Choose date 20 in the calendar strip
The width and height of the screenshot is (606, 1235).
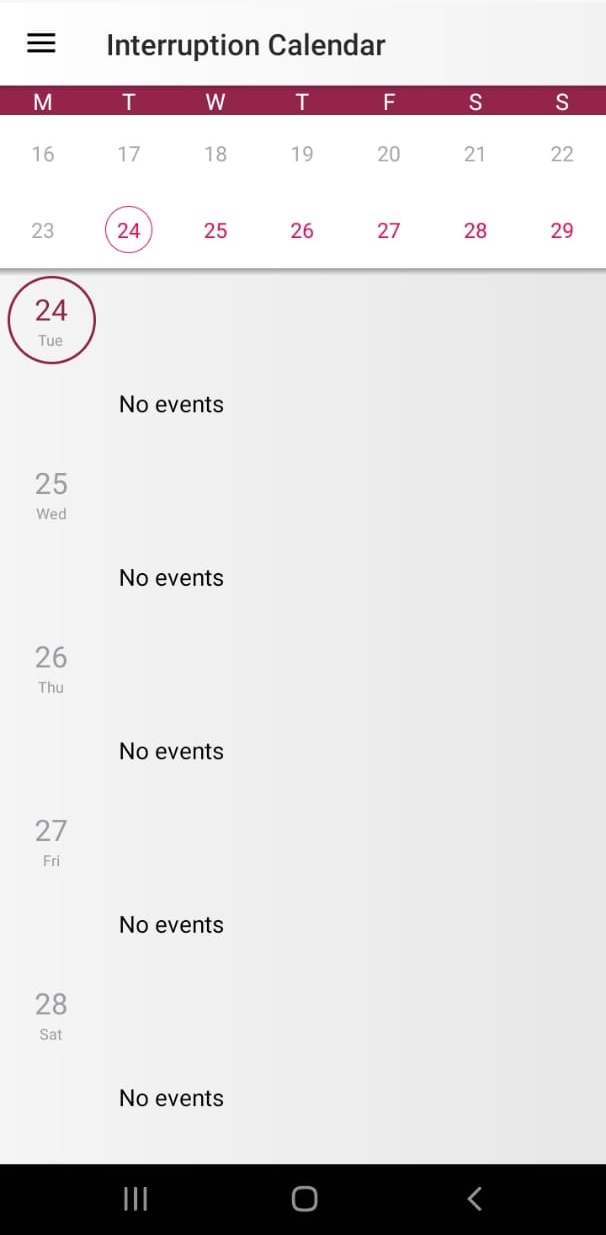(389, 154)
